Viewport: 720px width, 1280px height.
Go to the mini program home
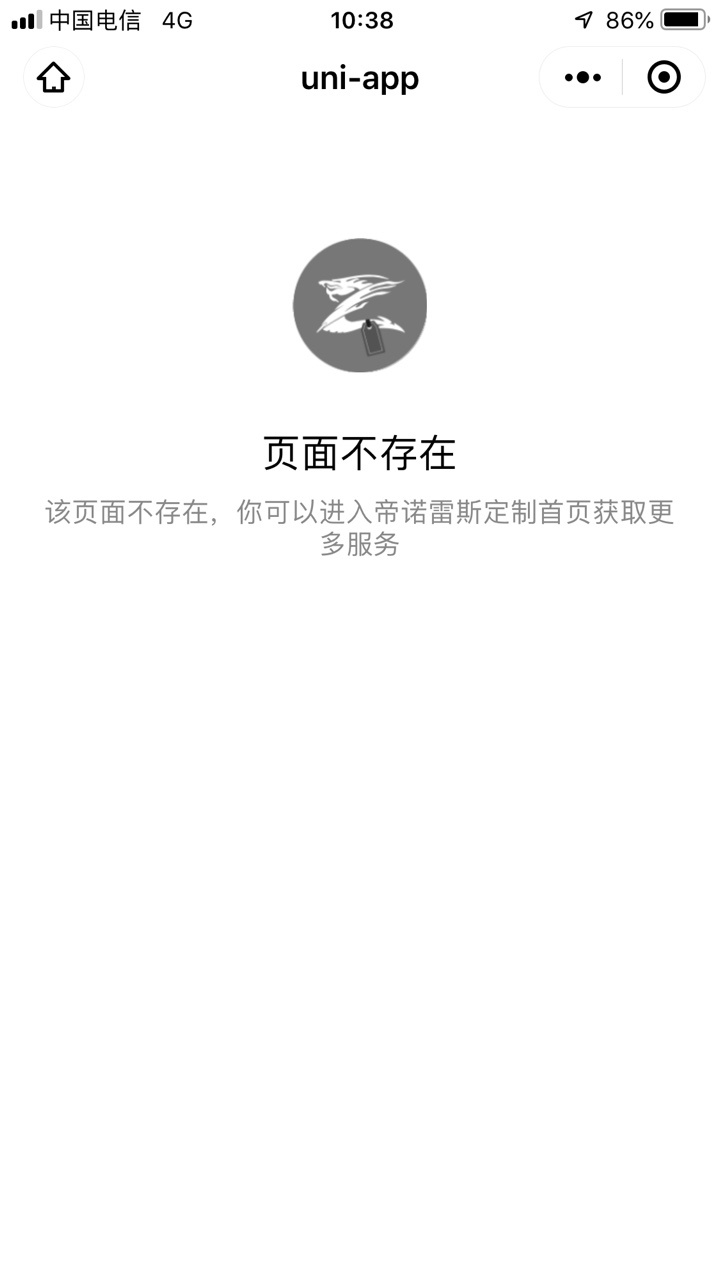click(54, 77)
